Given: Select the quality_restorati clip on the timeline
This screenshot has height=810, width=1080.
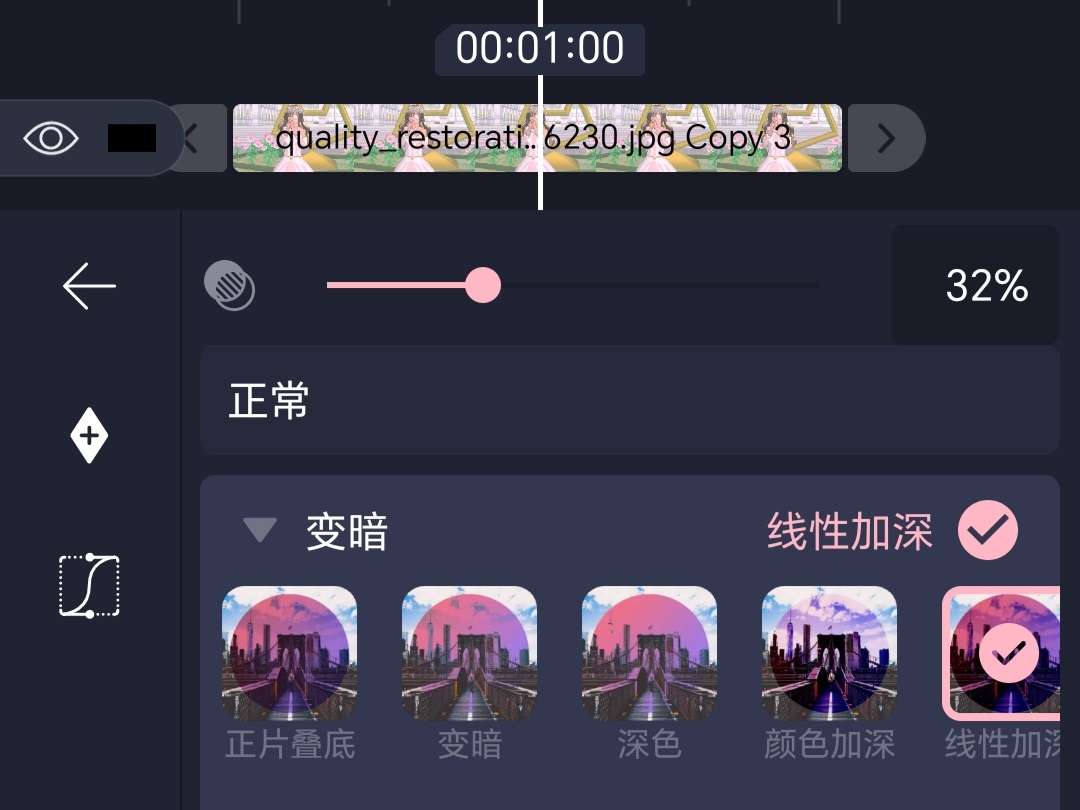Looking at the screenshot, I should [537, 138].
